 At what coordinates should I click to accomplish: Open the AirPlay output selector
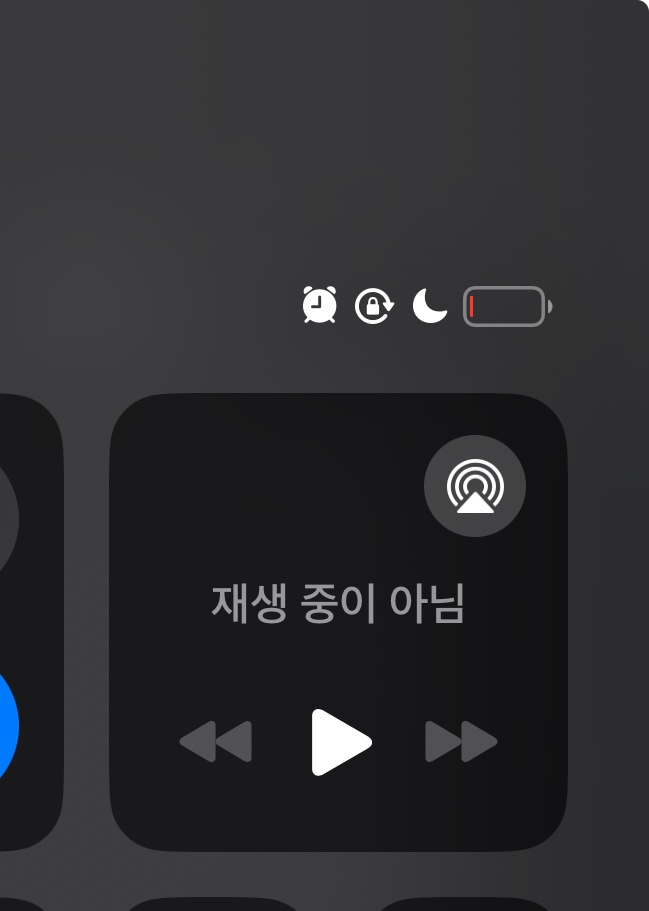(475, 487)
